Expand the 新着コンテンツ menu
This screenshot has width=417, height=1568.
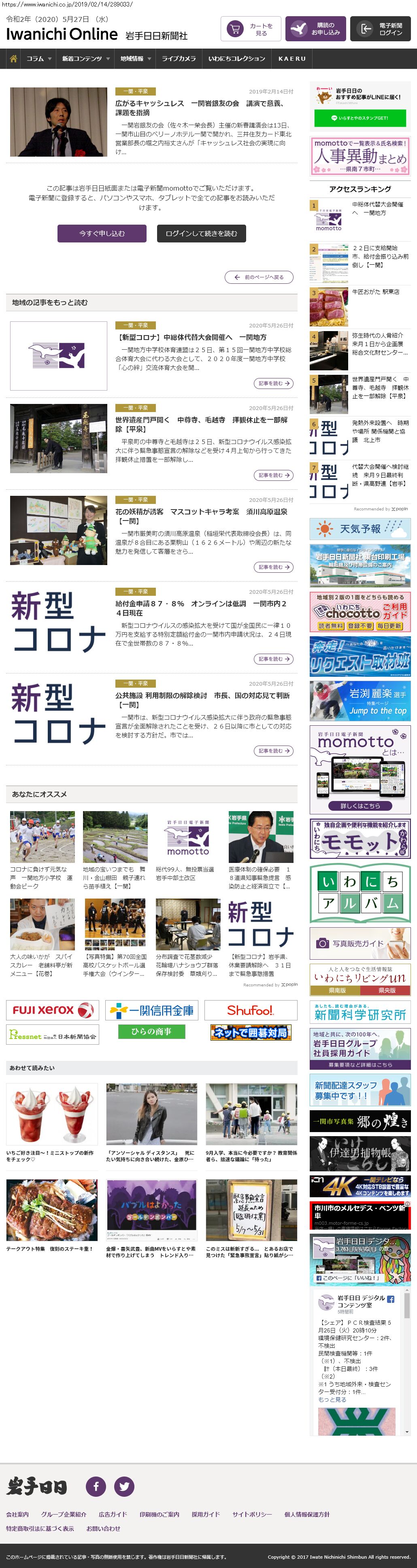[86, 59]
